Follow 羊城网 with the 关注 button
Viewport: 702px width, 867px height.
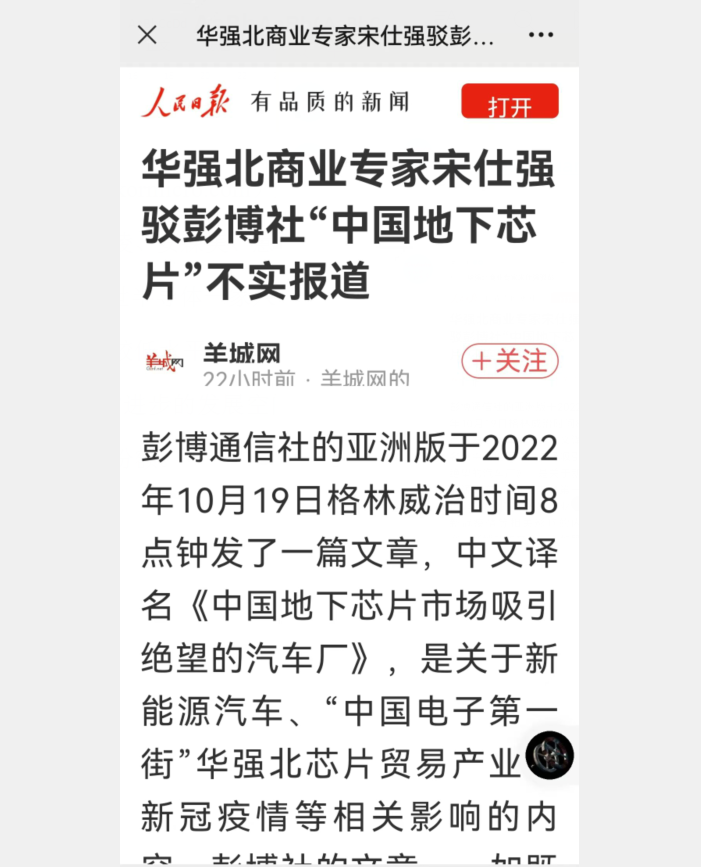(510, 361)
